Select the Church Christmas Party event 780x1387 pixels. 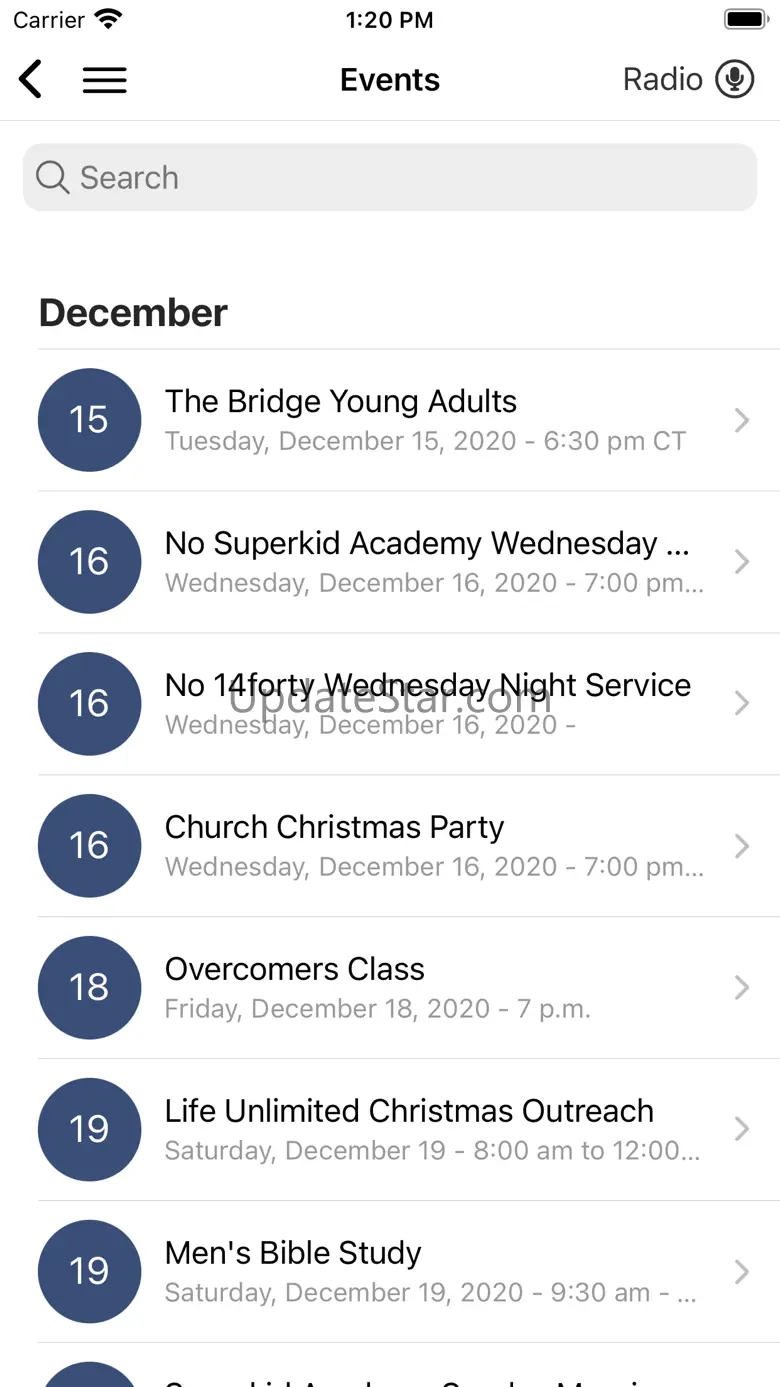pos(408,846)
